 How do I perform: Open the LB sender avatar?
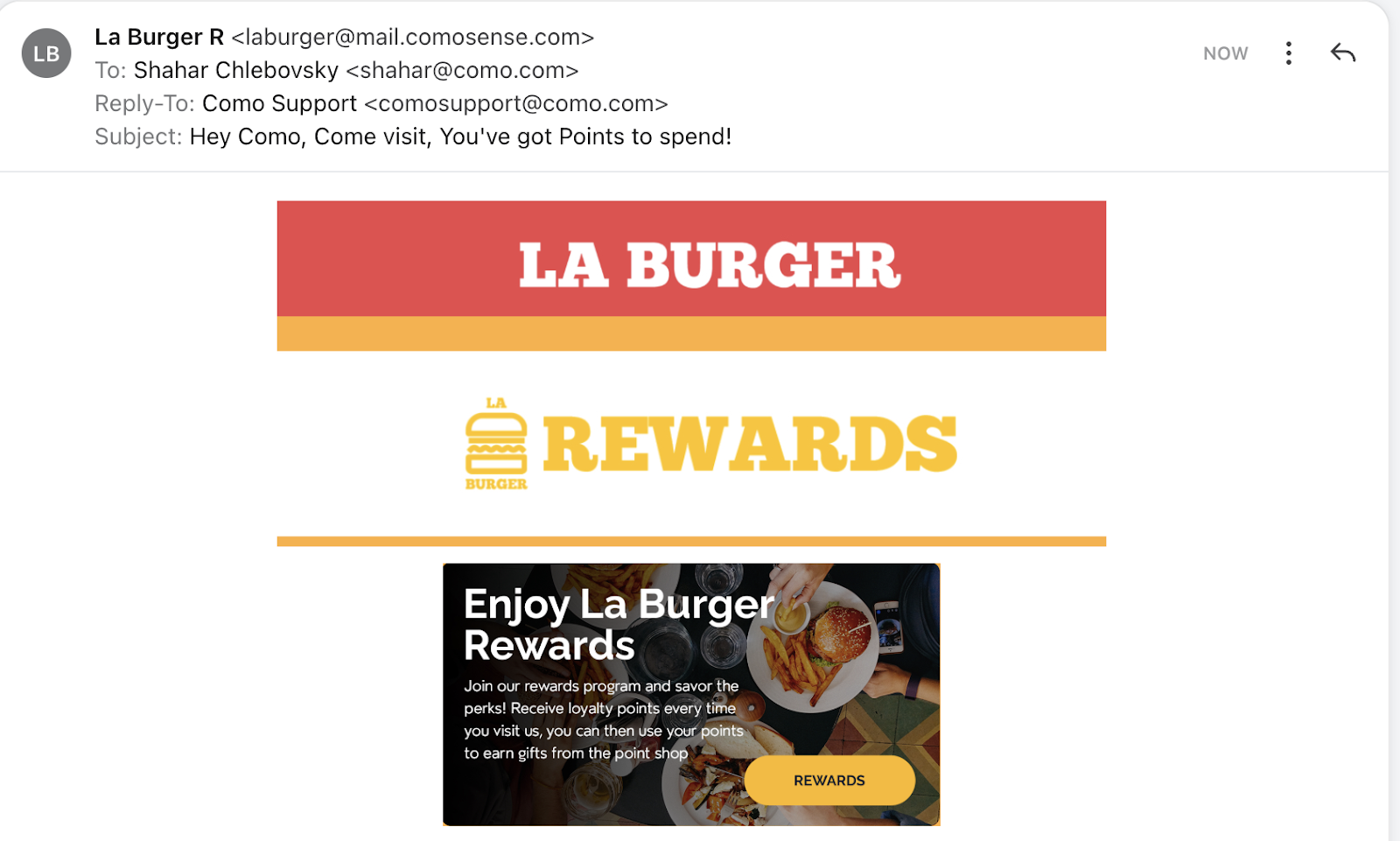pyautogui.click(x=46, y=53)
